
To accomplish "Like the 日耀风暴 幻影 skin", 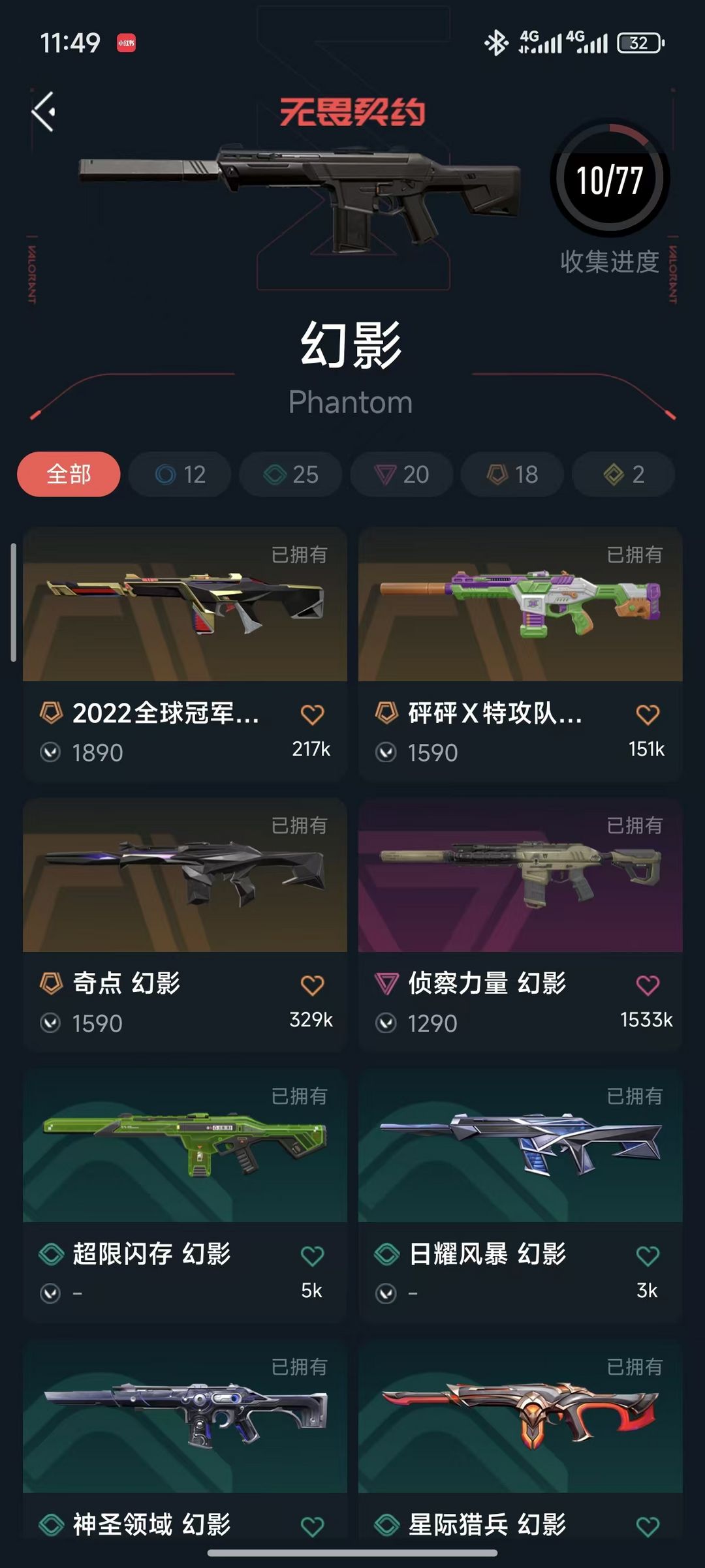I will coord(648,1255).
